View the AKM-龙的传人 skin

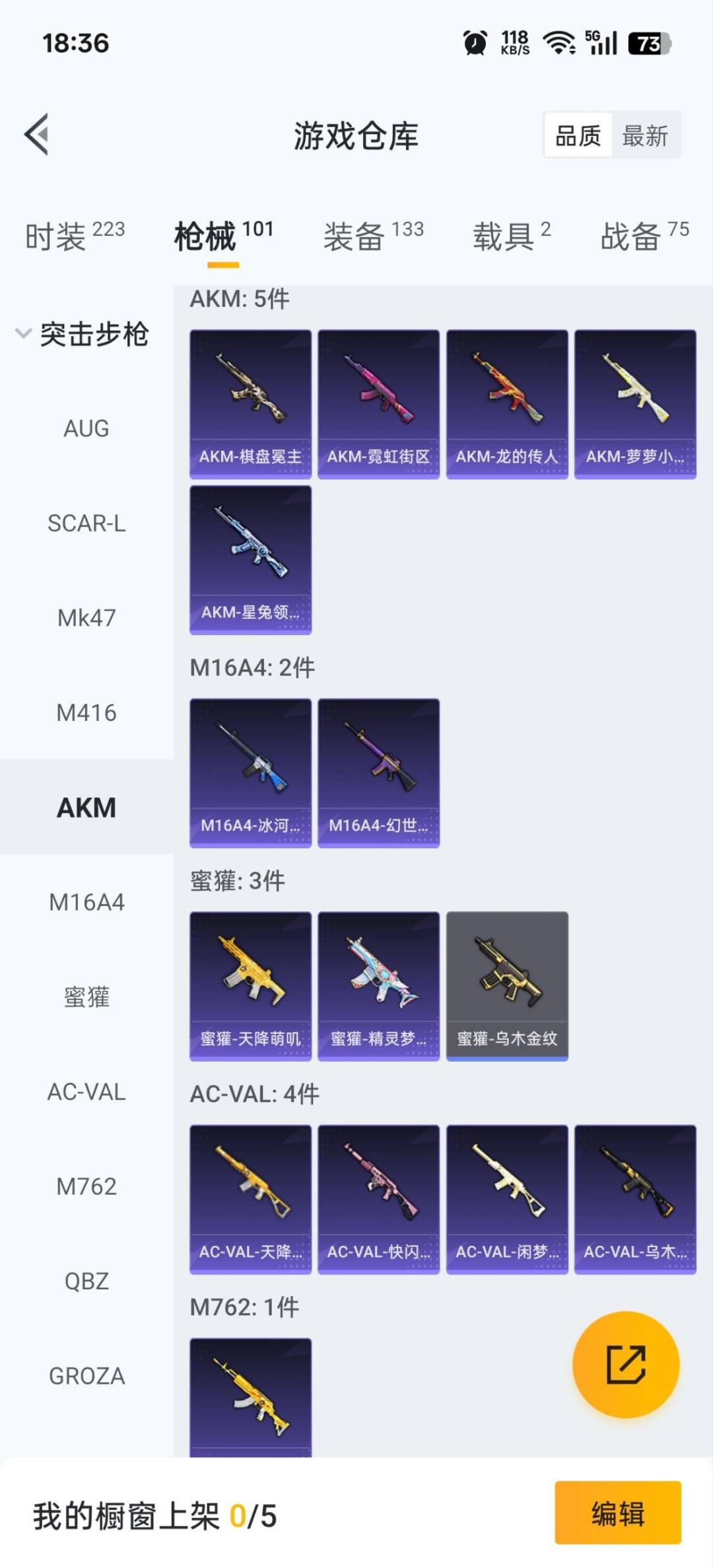click(507, 404)
